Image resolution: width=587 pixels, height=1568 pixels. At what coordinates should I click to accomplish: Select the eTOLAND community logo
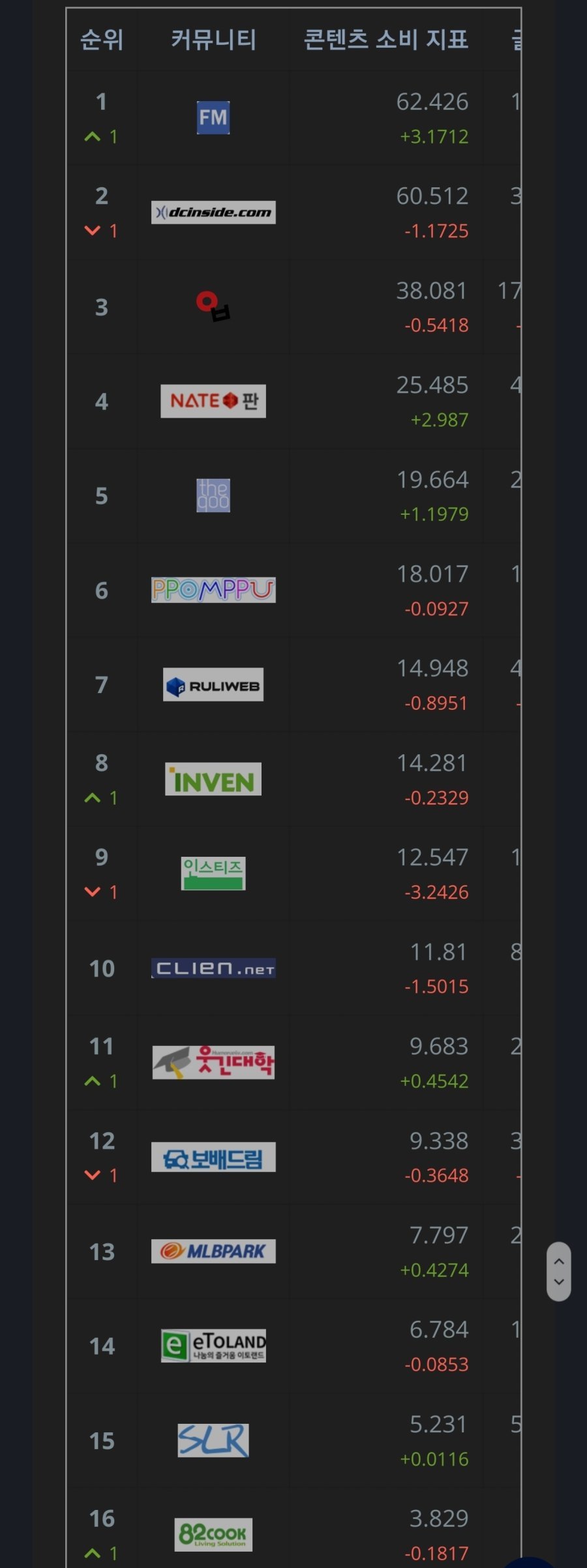point(213,1345)
